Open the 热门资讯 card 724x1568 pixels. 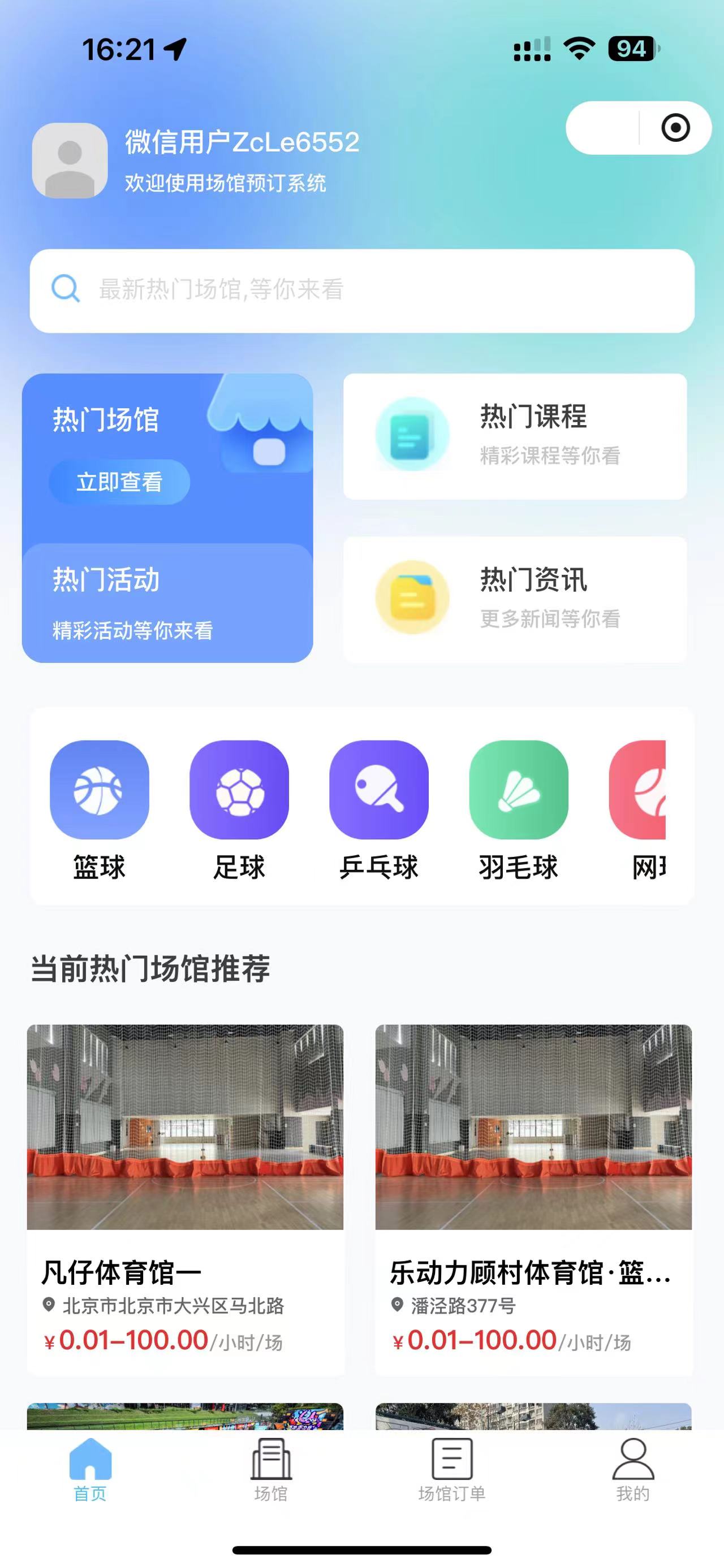pyautogui.click(x=515, y=599)
